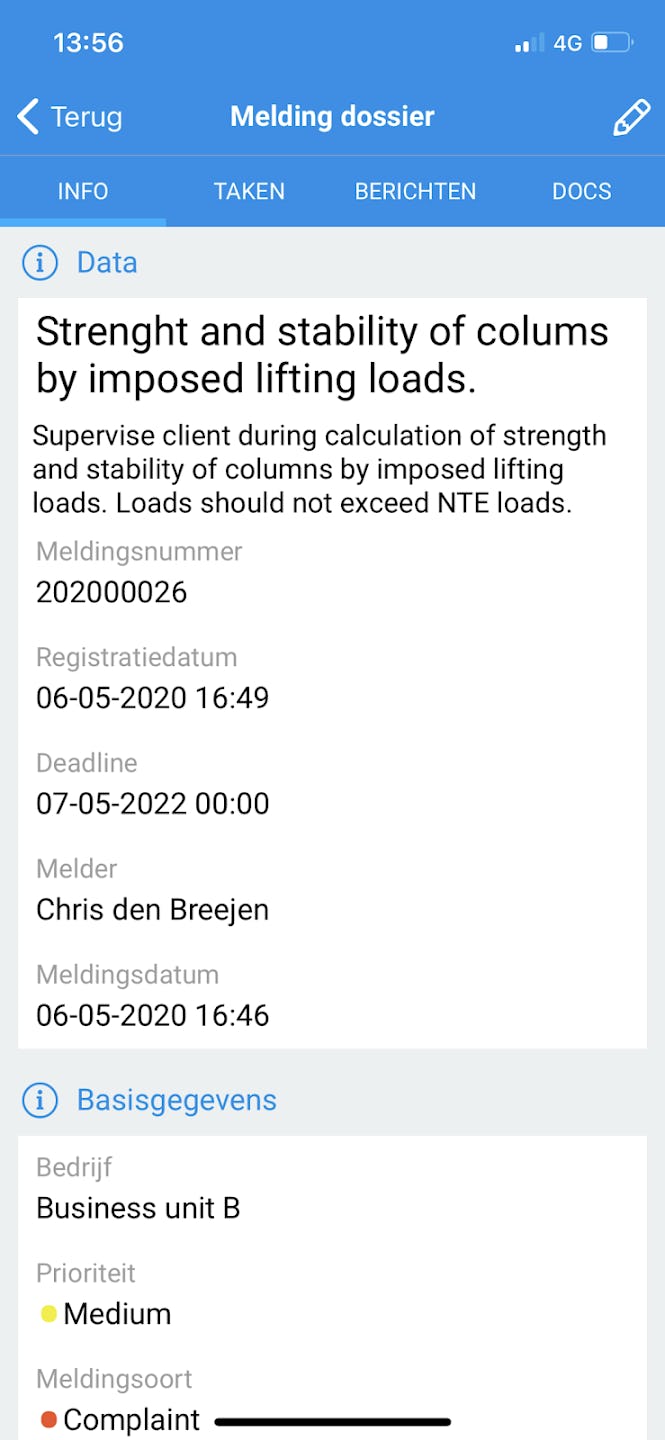Go back with the Terug button
Image resolution: width=665 pixels, height=1440 pixels.
(70, 117)
